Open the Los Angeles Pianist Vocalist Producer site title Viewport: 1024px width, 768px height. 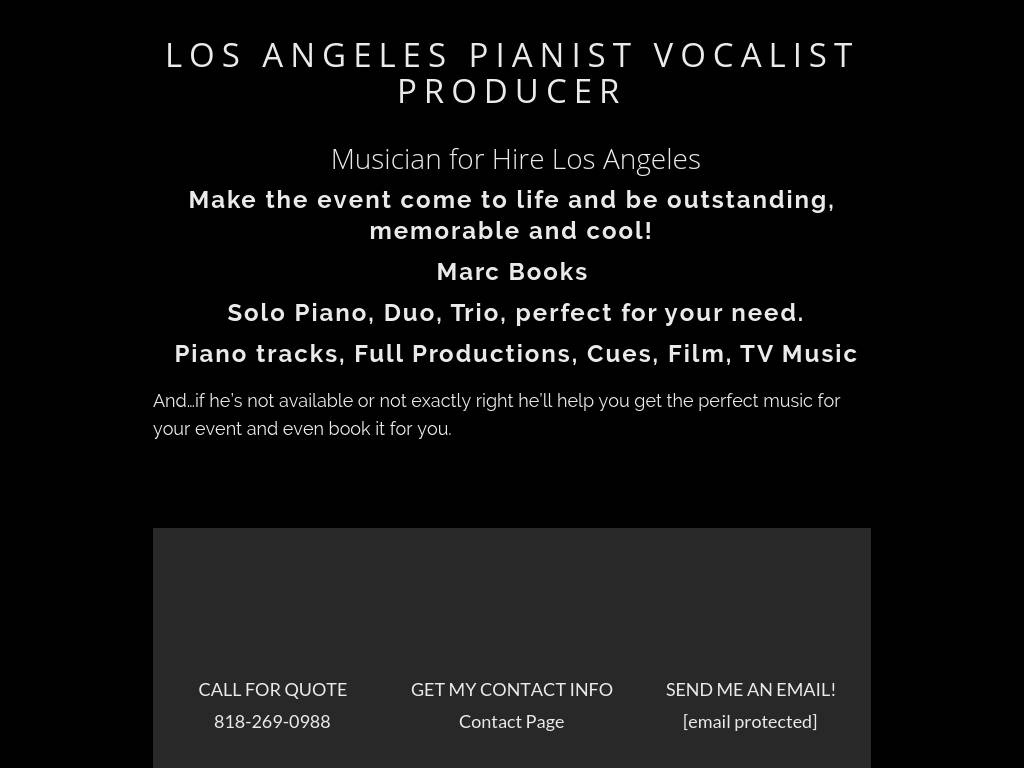(x=511, y=73)
